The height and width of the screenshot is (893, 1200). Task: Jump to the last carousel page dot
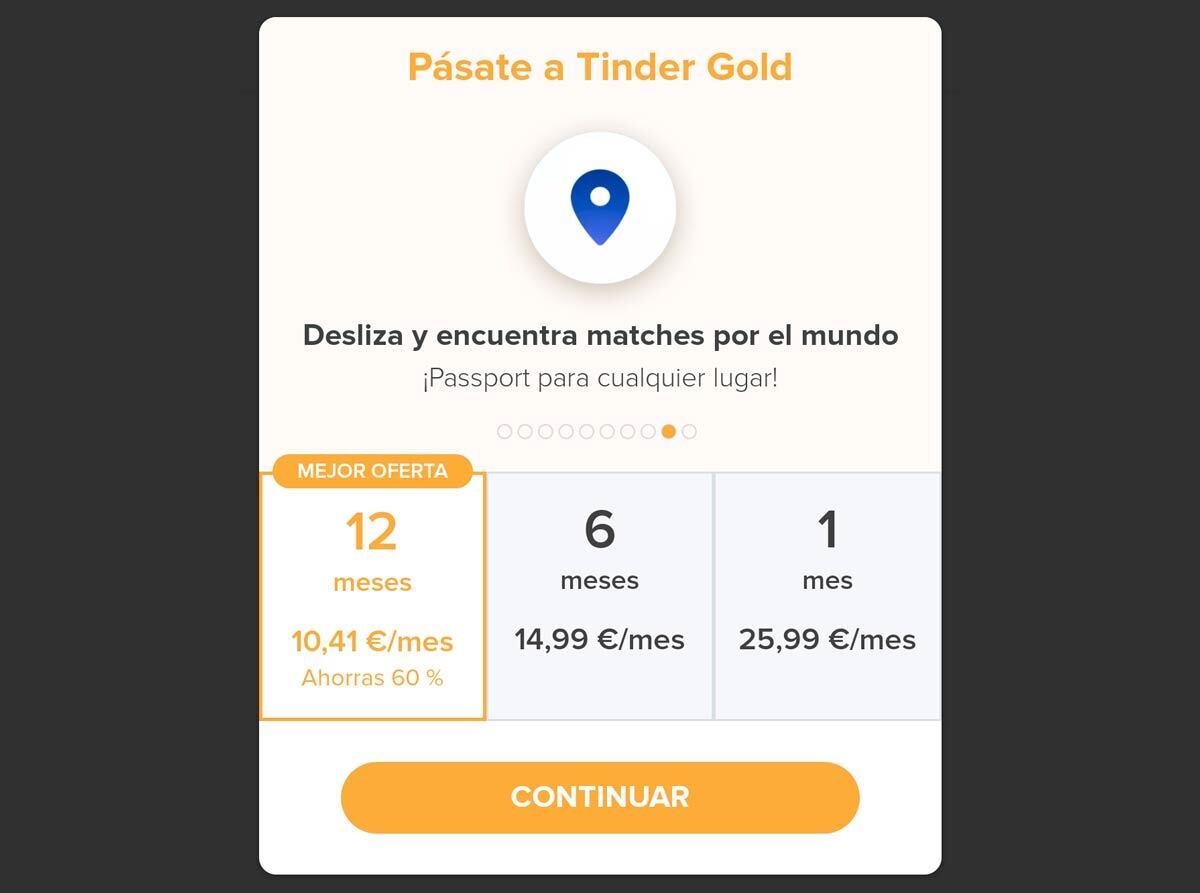(x=689, y=432)
